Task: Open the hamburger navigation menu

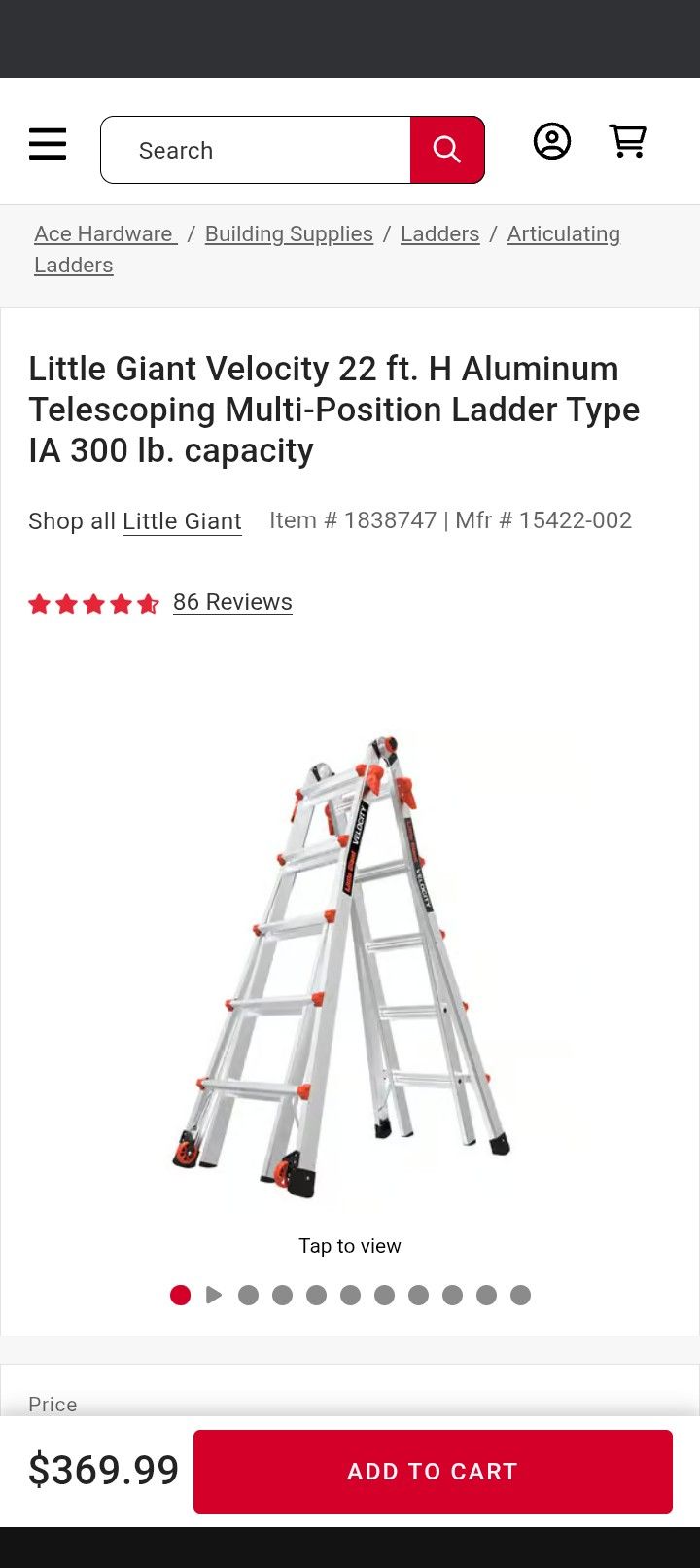Action: [47, 143]
